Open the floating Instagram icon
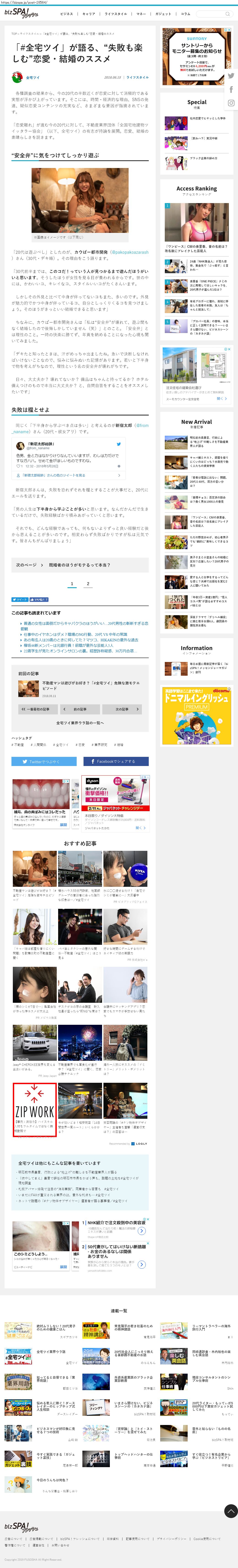The image size is (238, 1568). coord(231,103)
